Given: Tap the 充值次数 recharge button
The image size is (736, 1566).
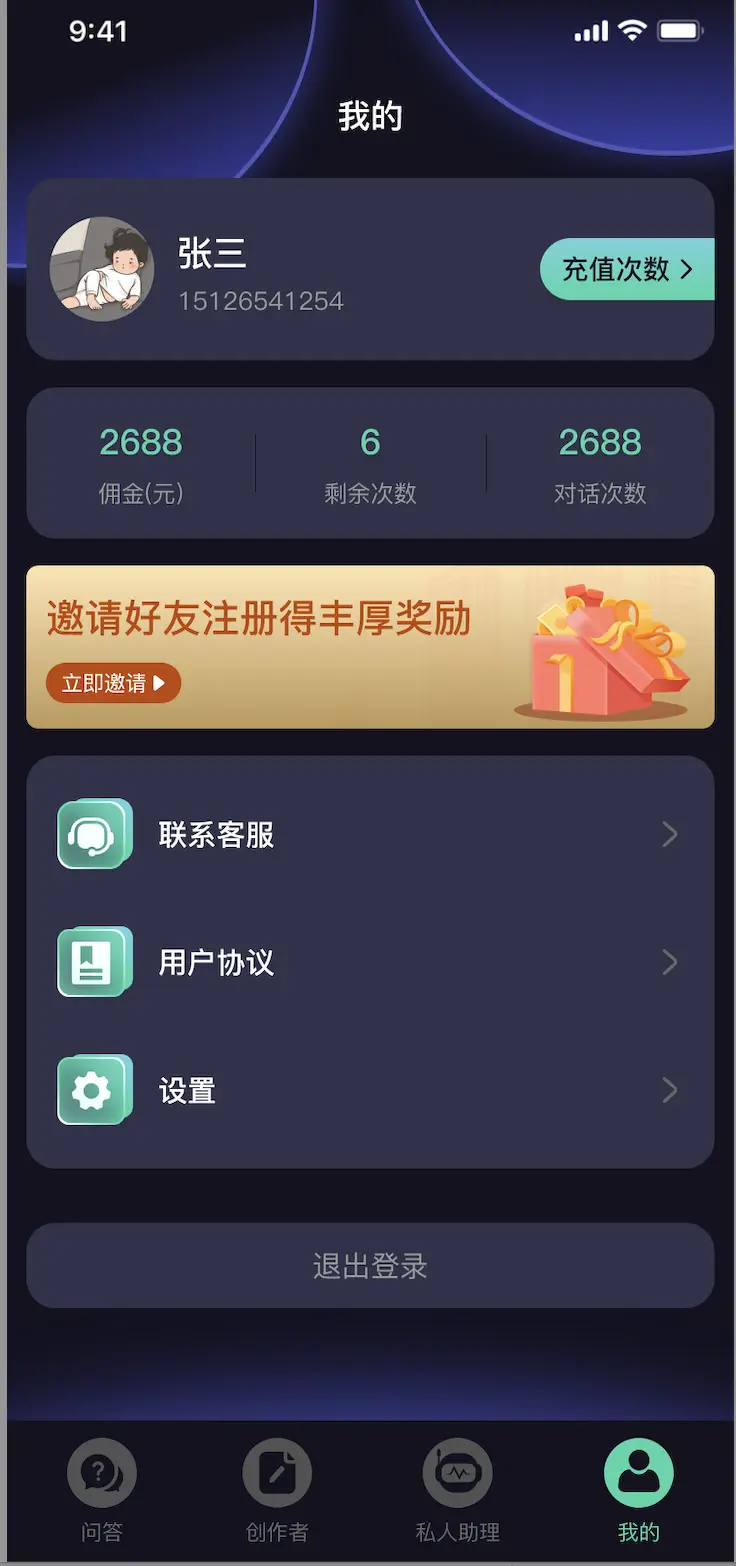Looking at the screenshot, I should 627,269.
